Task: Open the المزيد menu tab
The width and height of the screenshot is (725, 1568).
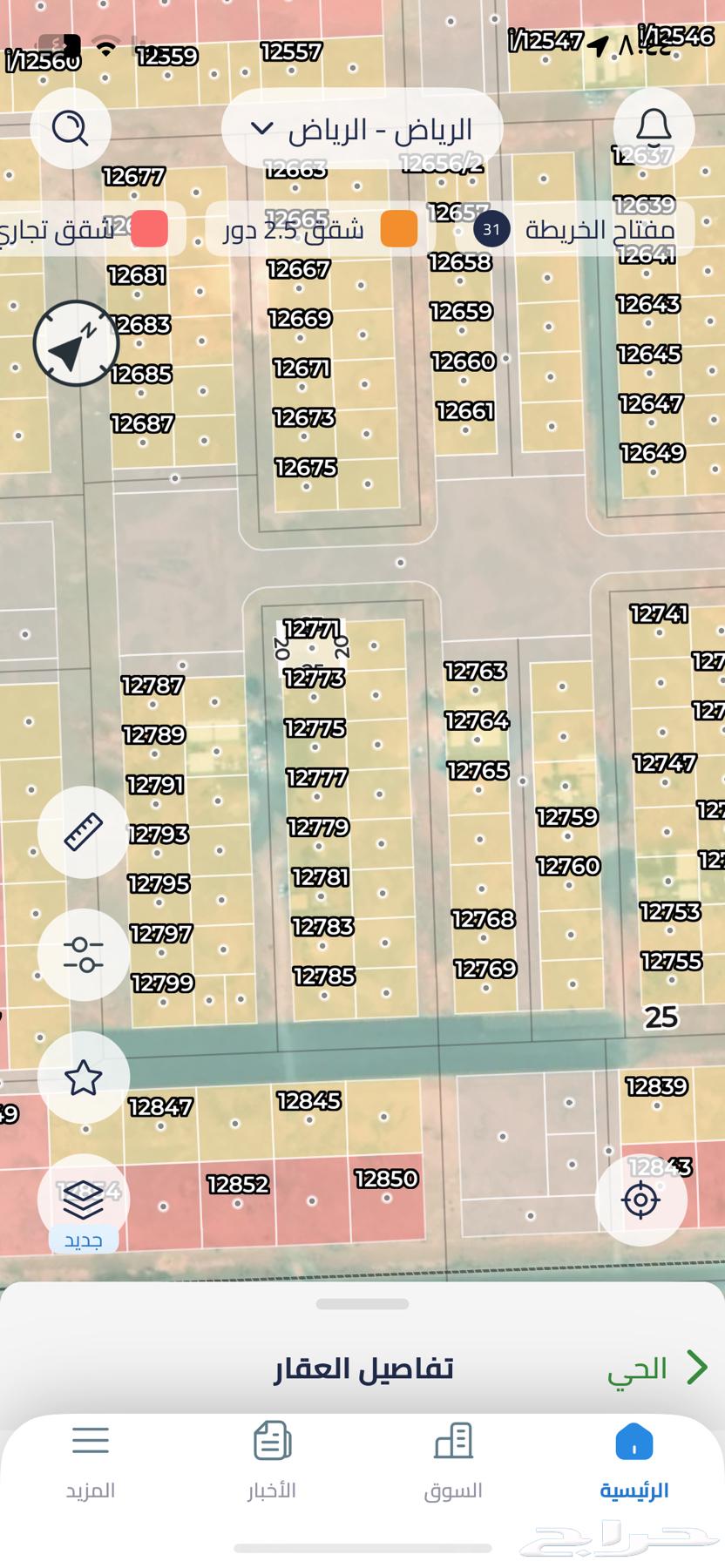Action: coord(91,1463)
